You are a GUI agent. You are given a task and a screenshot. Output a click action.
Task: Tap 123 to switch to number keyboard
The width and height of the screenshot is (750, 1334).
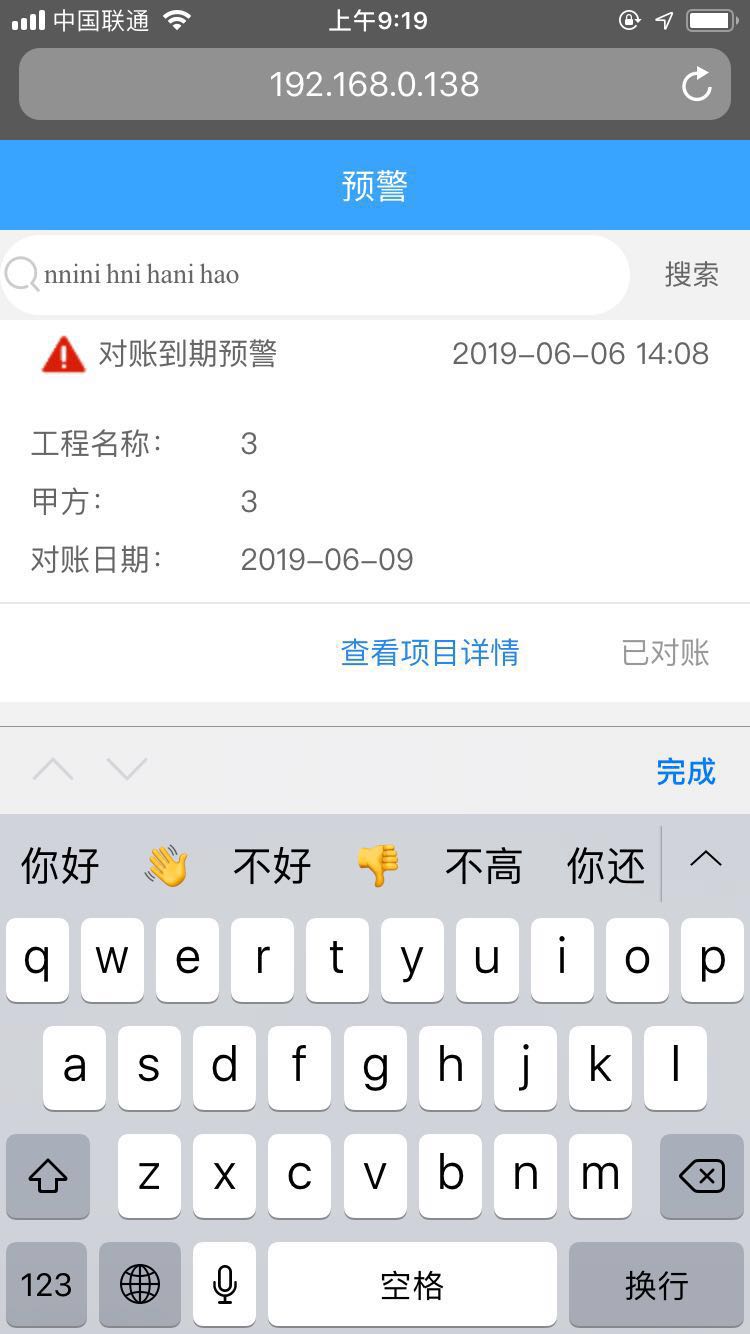coord(46,1284)
